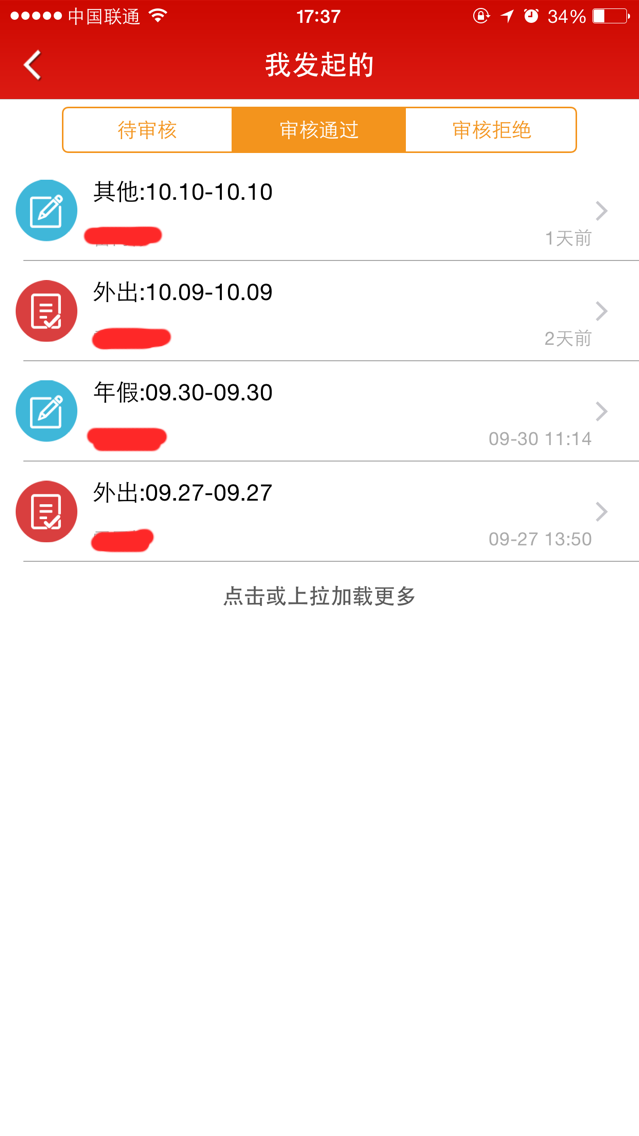639x1136 pixels.
Task: Switch to the 待审核 tab
Action: point(147,130)
